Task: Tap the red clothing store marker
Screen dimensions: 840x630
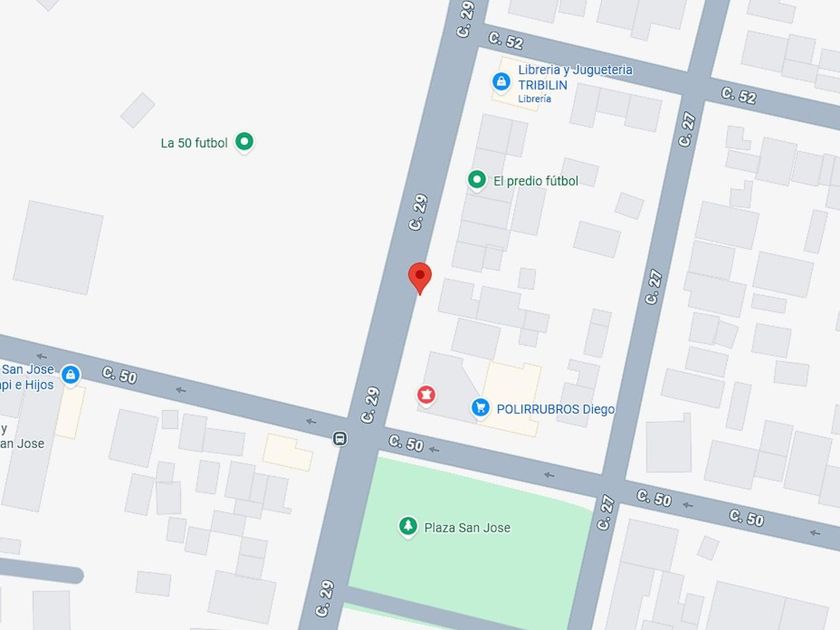Action: click(426, 395)
